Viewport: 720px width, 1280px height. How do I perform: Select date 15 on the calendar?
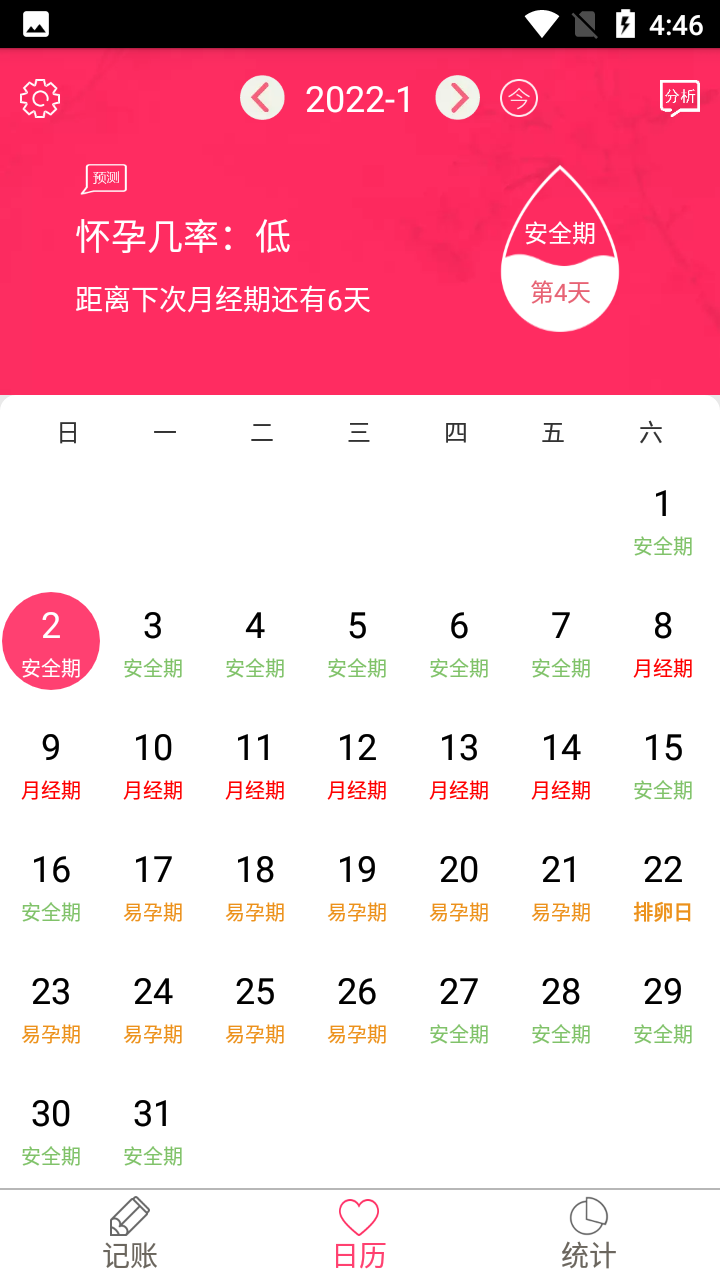[662, 764]
